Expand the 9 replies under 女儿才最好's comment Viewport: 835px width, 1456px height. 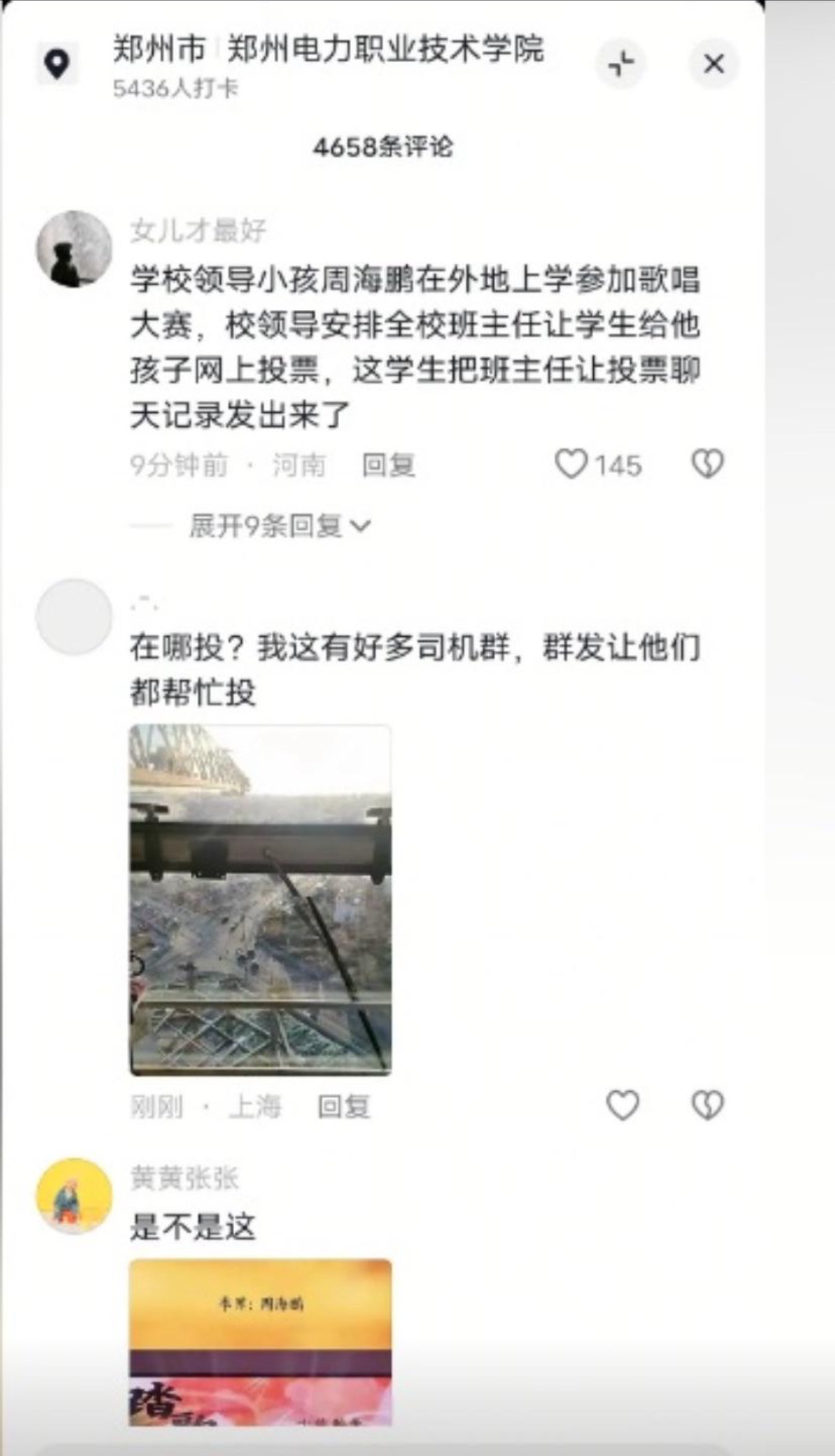[279, 526]
